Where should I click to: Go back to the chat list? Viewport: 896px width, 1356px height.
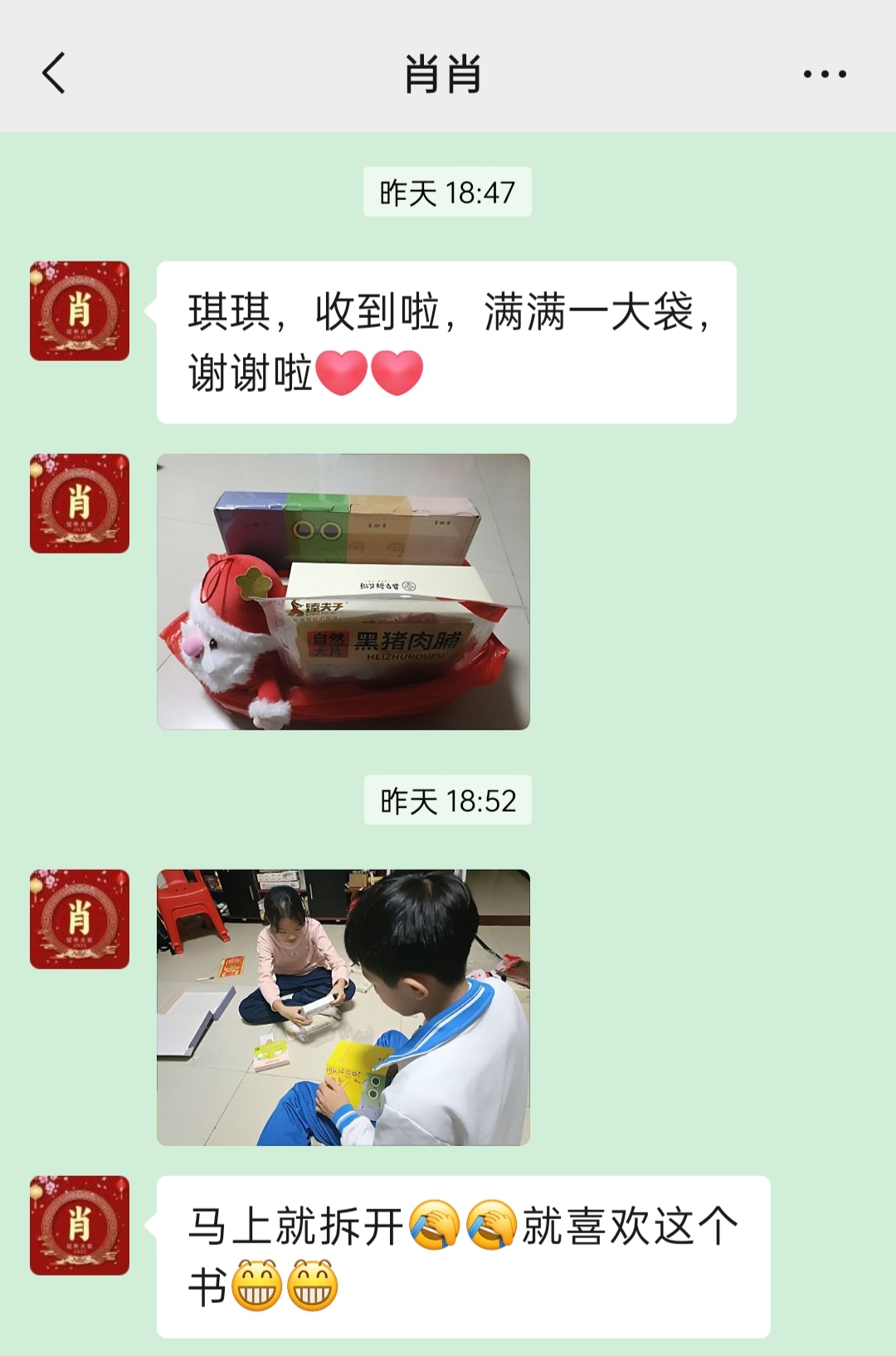[x=54, y=74]
